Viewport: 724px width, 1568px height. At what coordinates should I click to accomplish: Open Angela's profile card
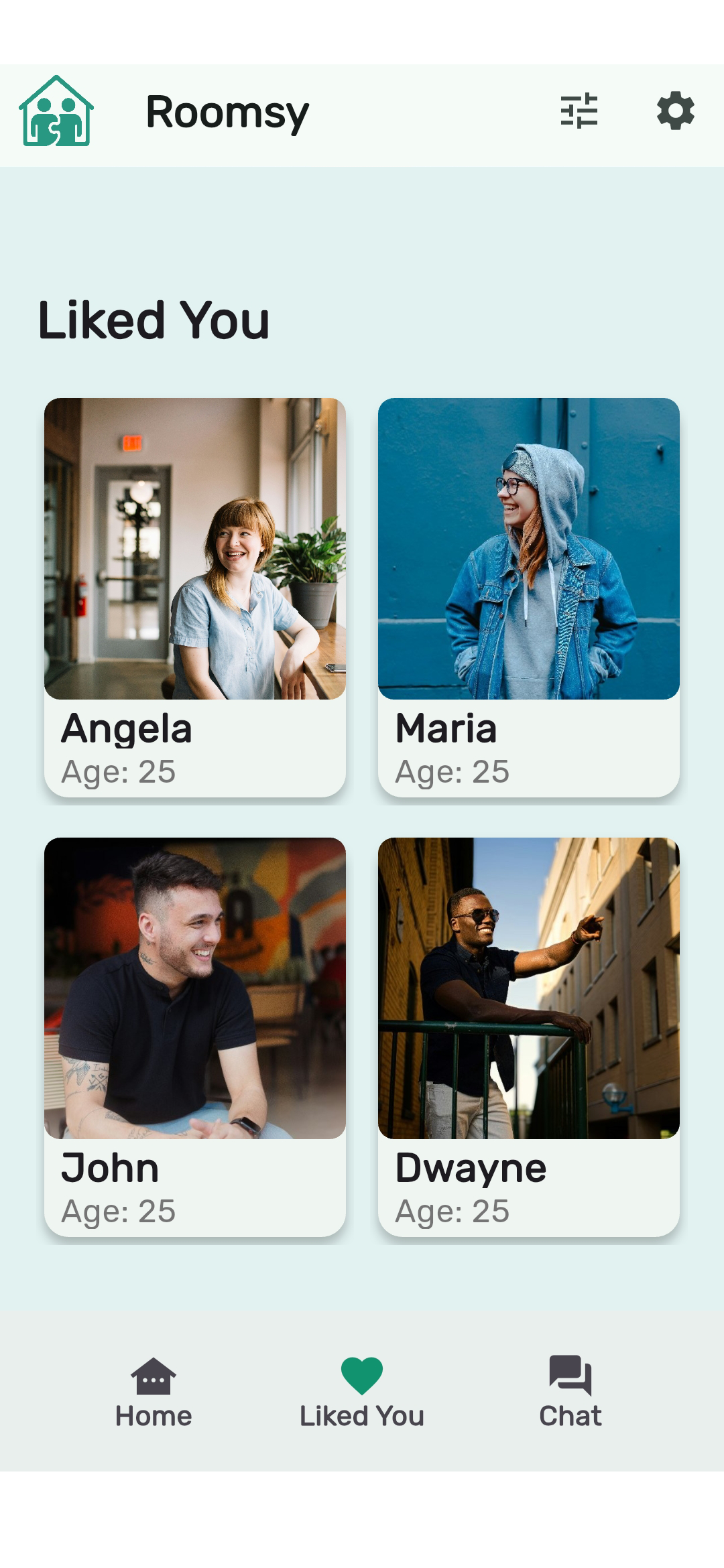tap(194, 596)
